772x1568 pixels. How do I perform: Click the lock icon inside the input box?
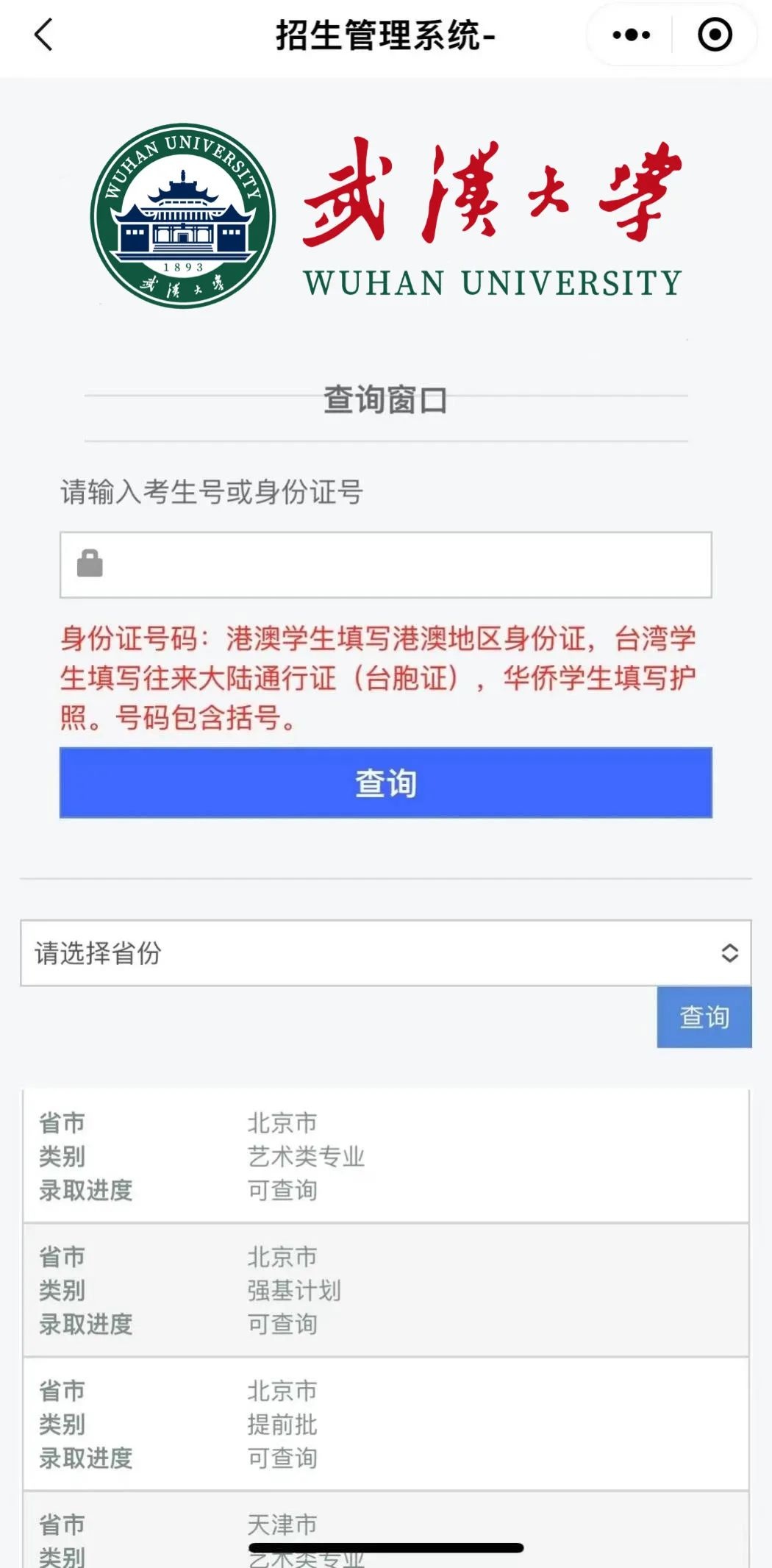[90, 565]
